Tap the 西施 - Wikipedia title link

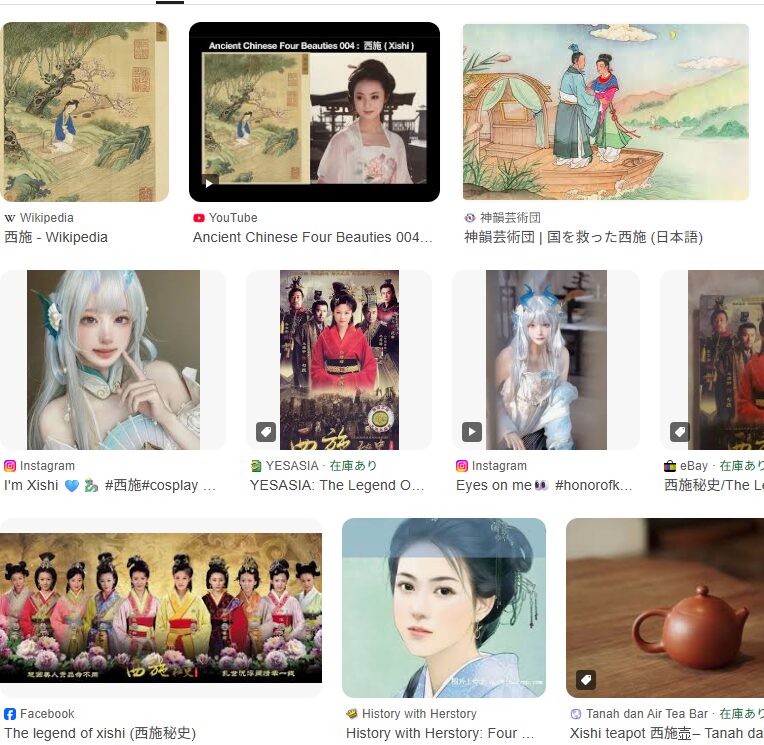pyautogui.click(x=56, y=238)
